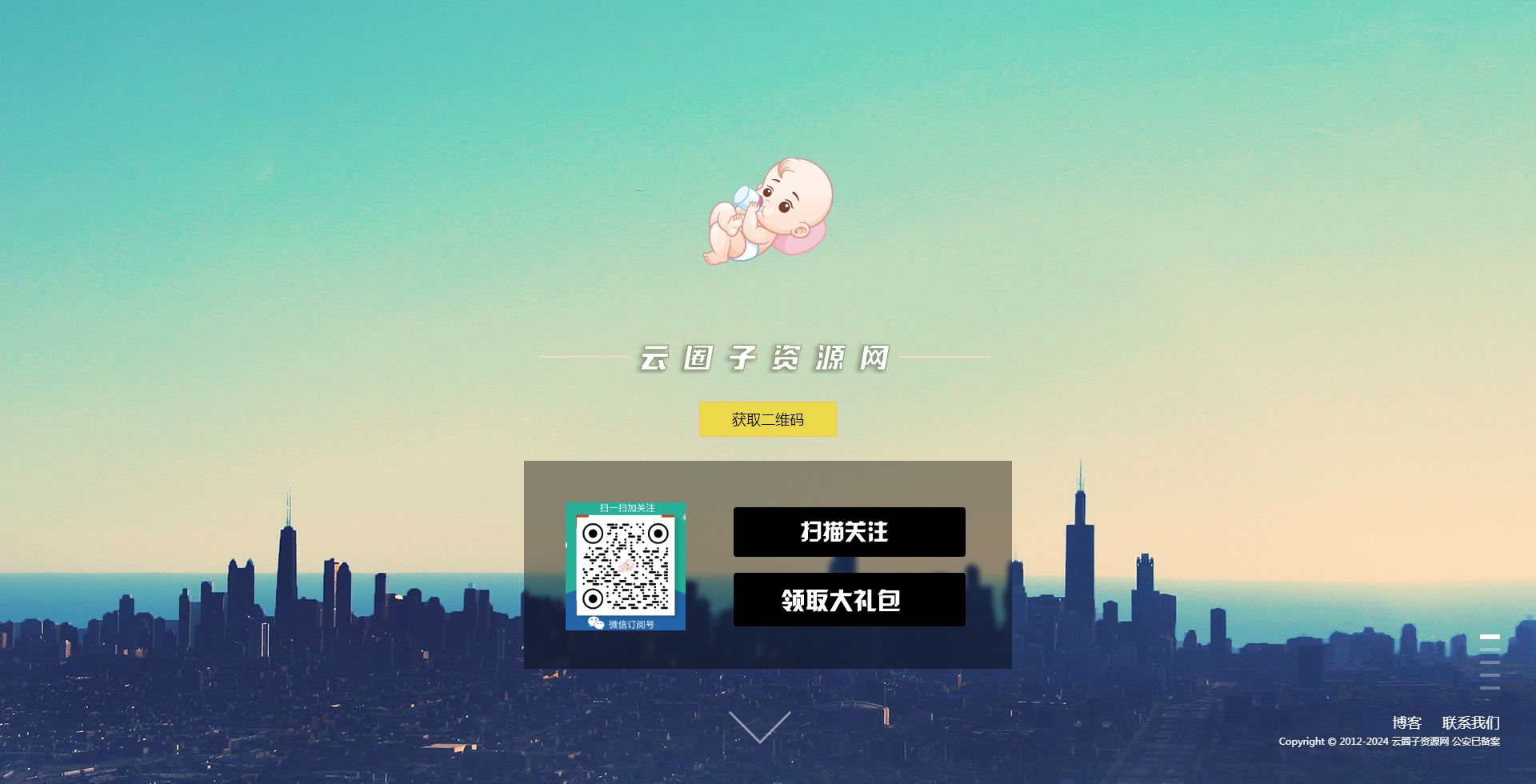Tap the 领取大礼包 button
Screen dimensions: 1536x784
pyautogui.click(x=849, y=600)
